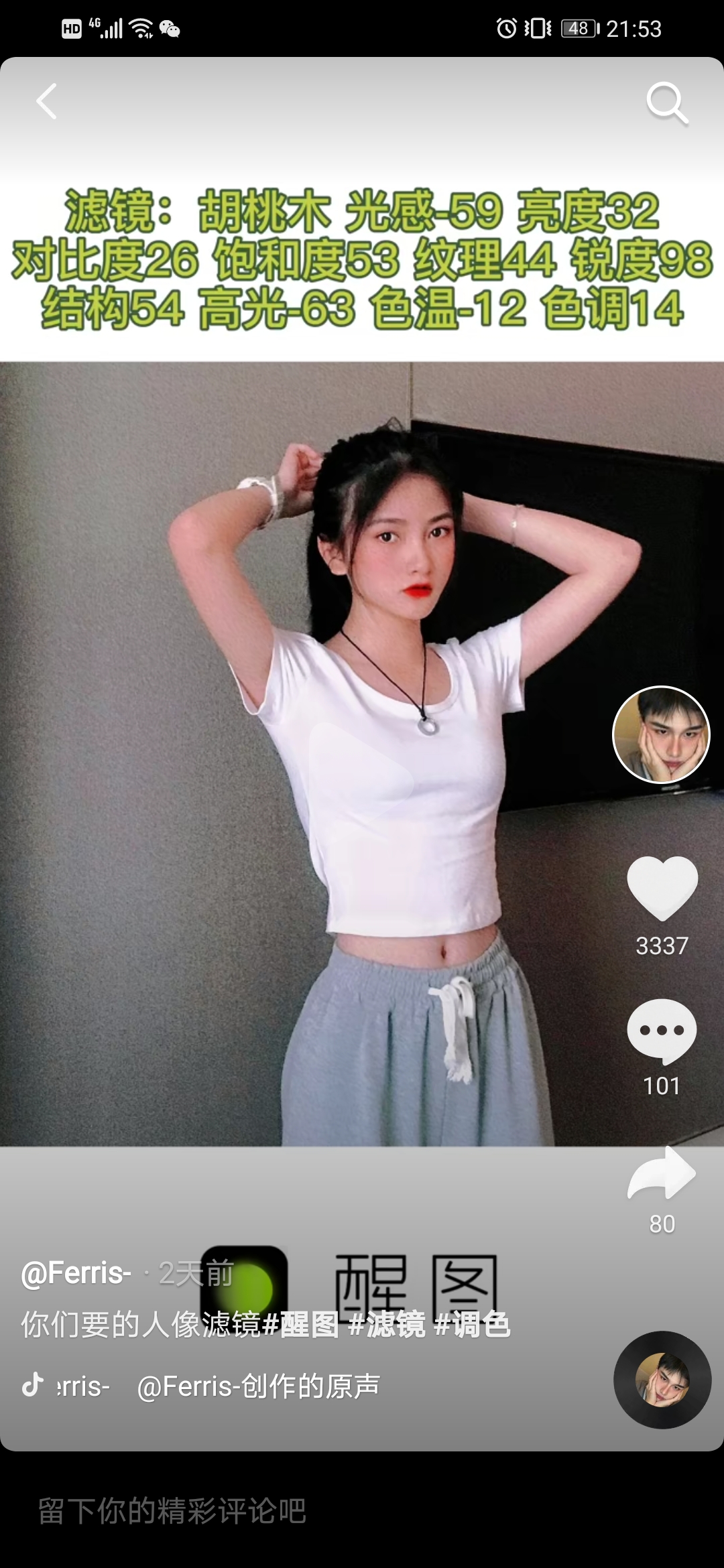Open the #醒图 hashtag
Image resolution: width=724 pixels, height=1568 pixels.
tap(301, 1325)
